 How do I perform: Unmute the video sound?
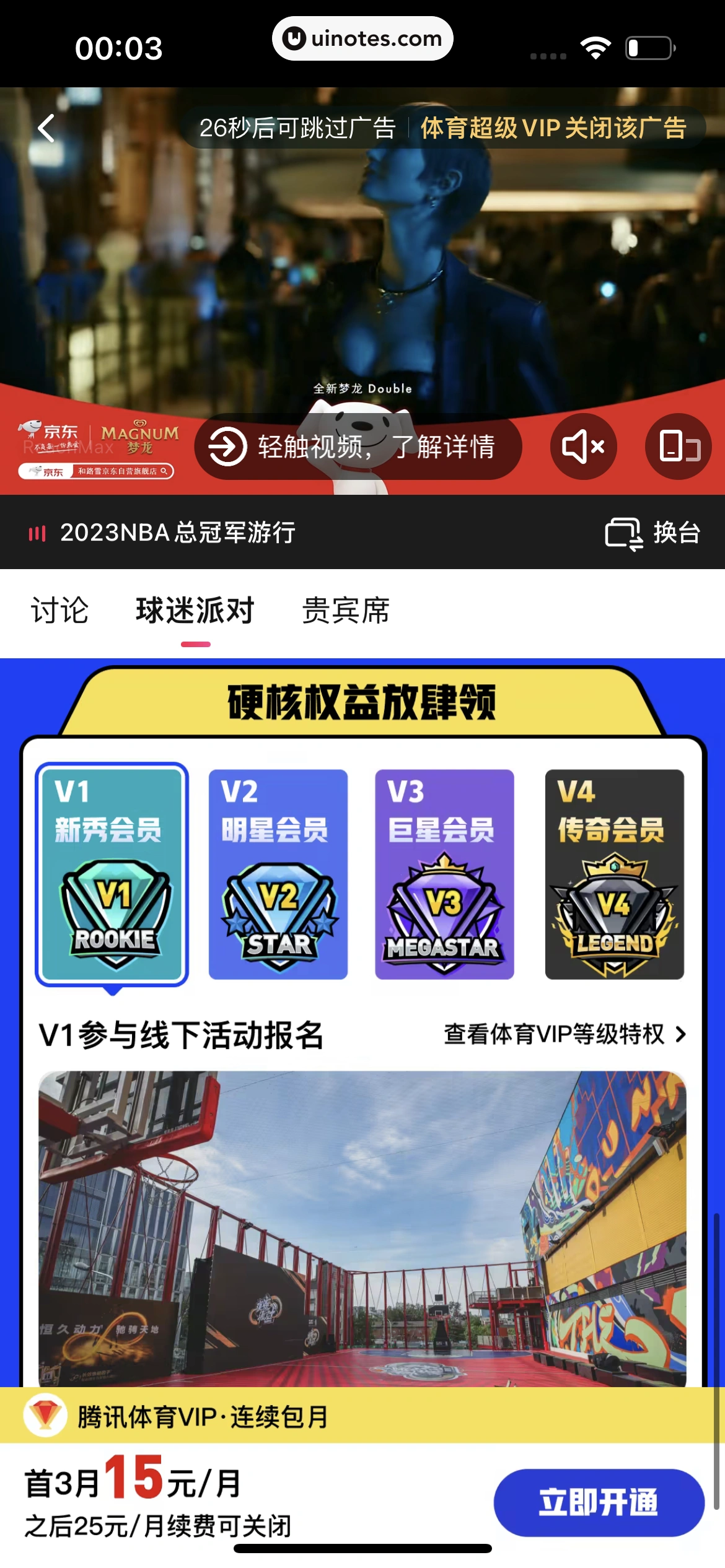583,446
